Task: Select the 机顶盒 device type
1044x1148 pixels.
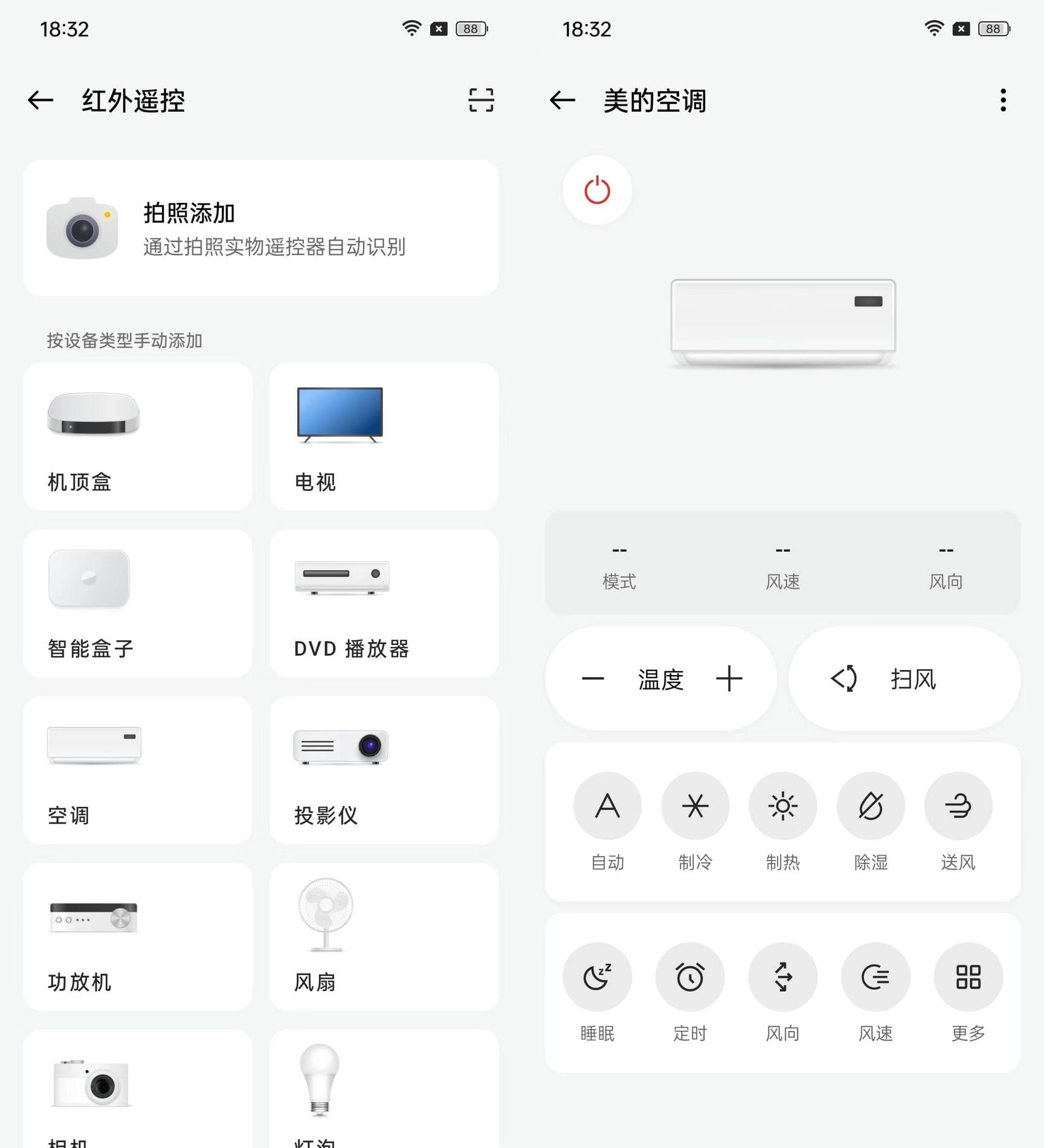Action: [x=138, y=437]
